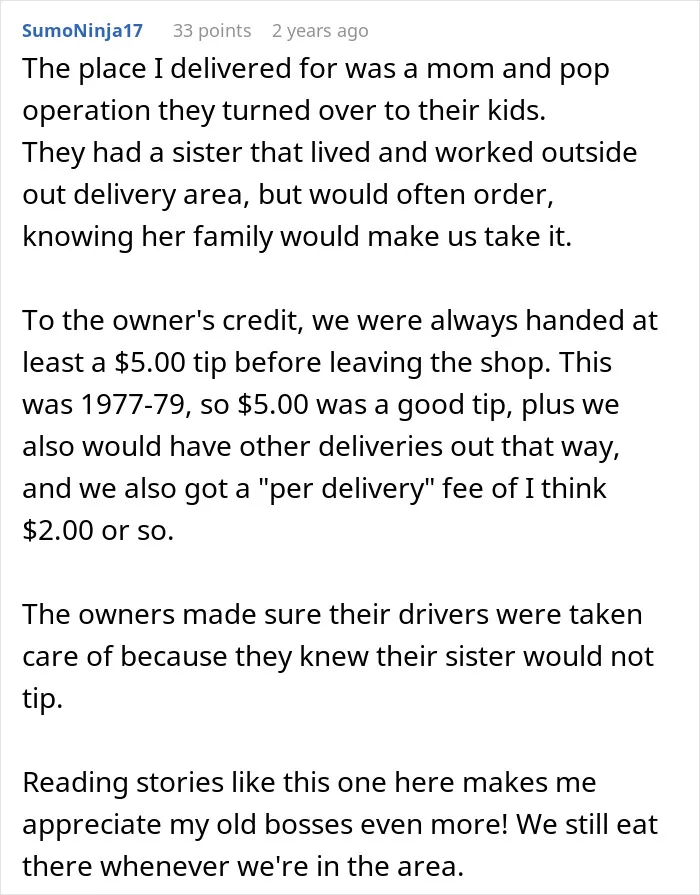Image resolution: width=700 pixels, height=895 pixels.
Task: Open SumoNinja17's user profile
Action: pos(82,31)
